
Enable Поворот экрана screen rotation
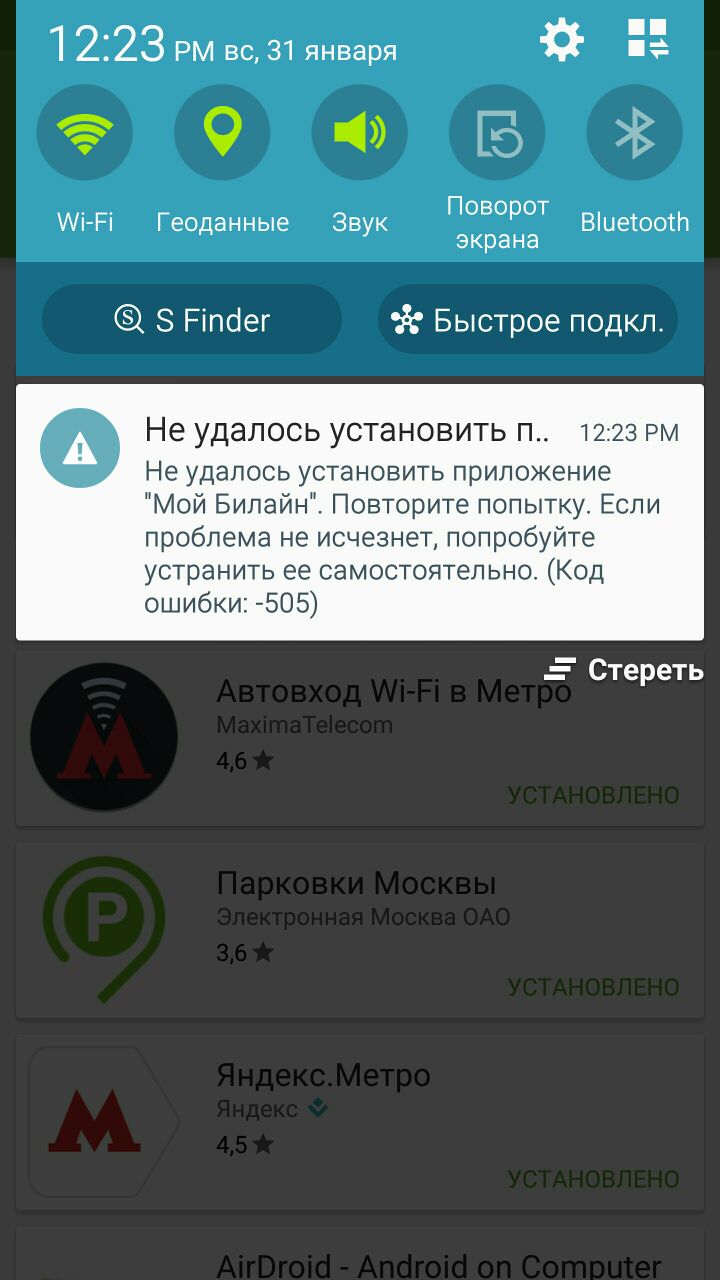[497, 133]
